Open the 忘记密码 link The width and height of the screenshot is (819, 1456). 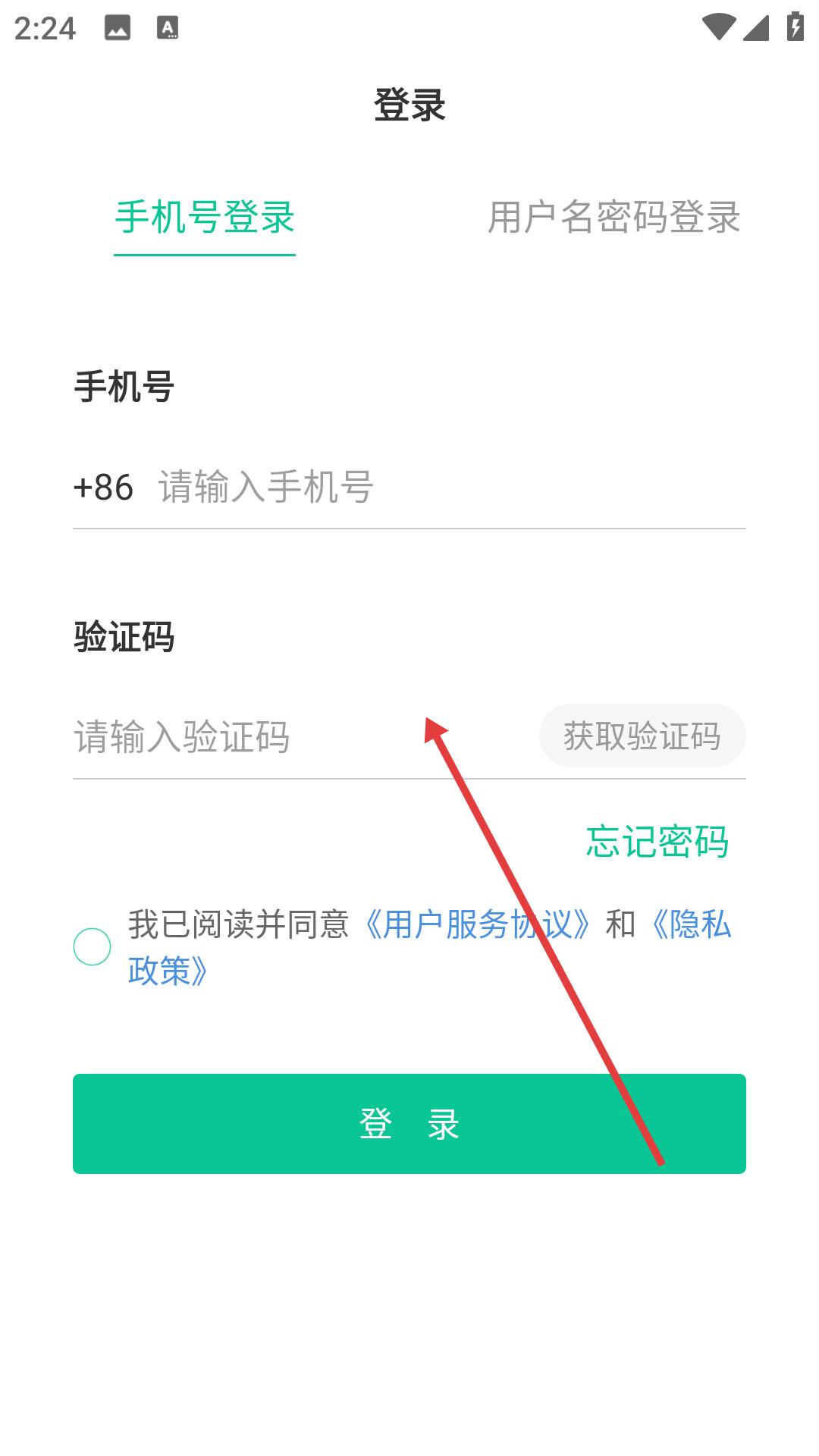tap(657, 842)
